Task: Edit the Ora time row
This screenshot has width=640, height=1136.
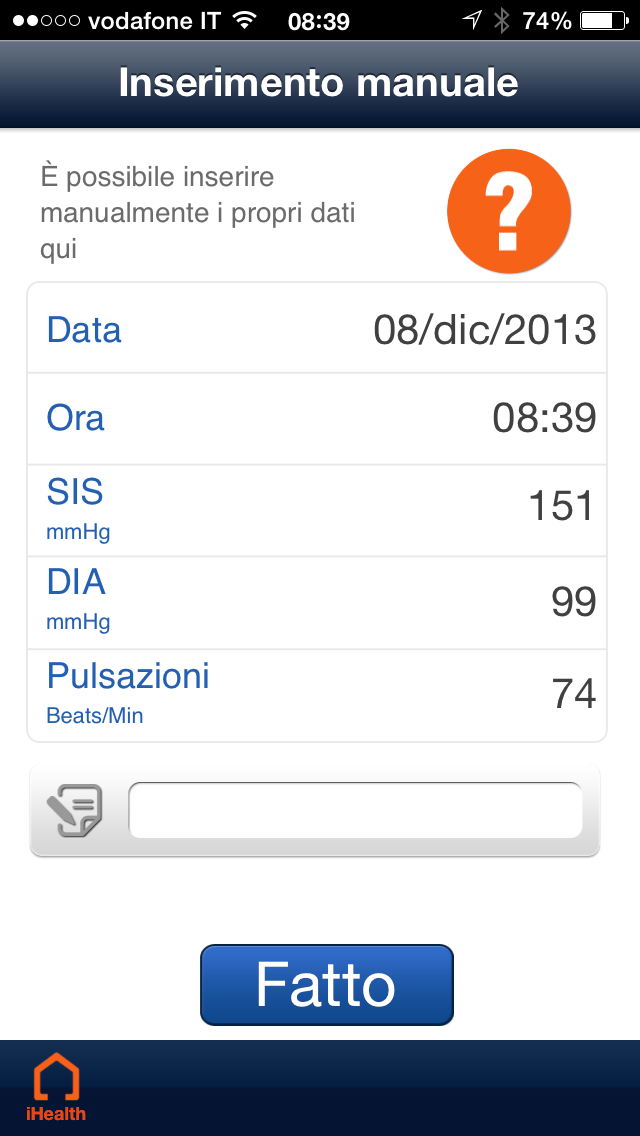Action: pyautogui.click(x=543, y=418)
